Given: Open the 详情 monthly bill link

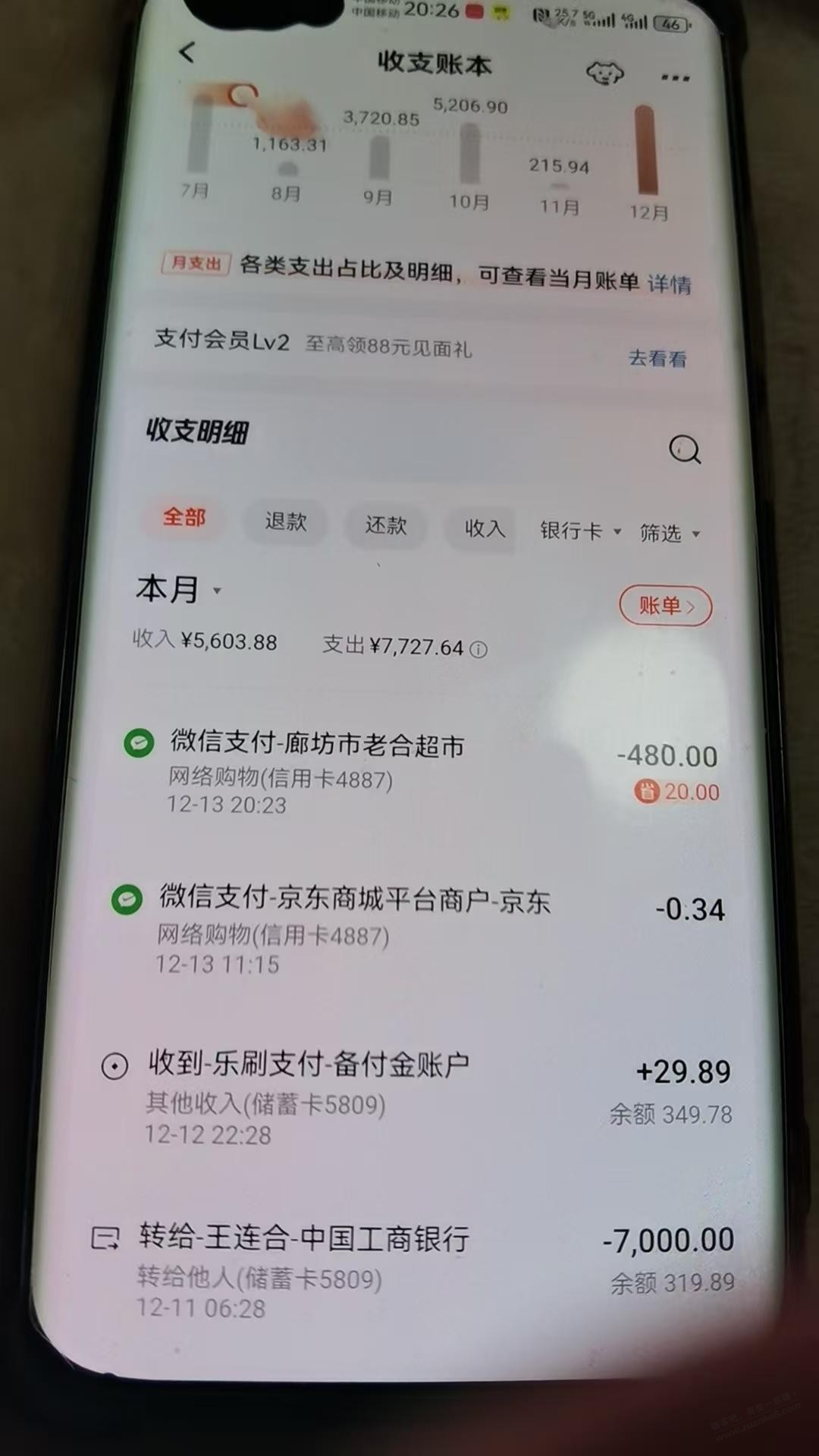Looking at the screenshot, I should 669,284.
